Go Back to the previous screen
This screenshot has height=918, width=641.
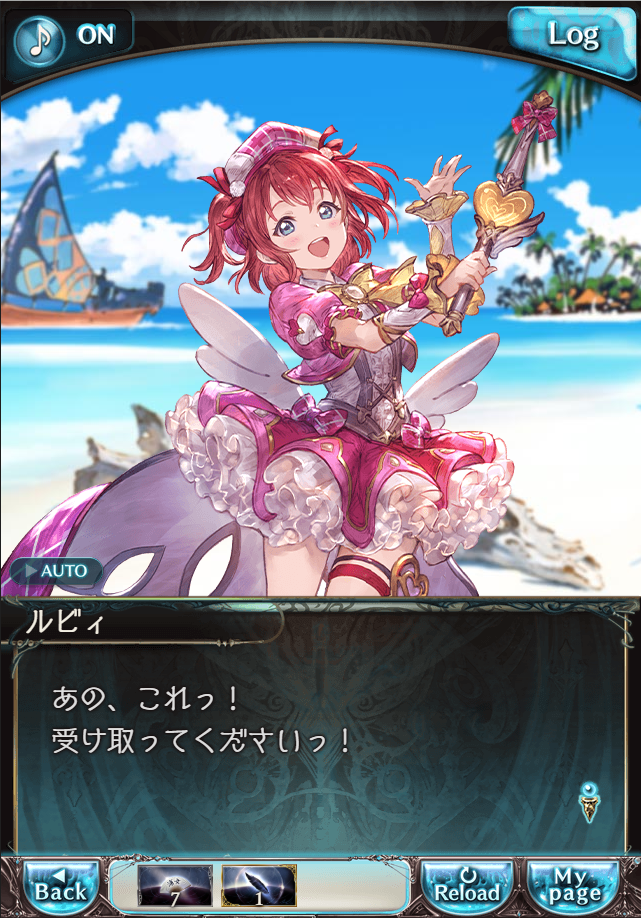click(x=61, y=883)
